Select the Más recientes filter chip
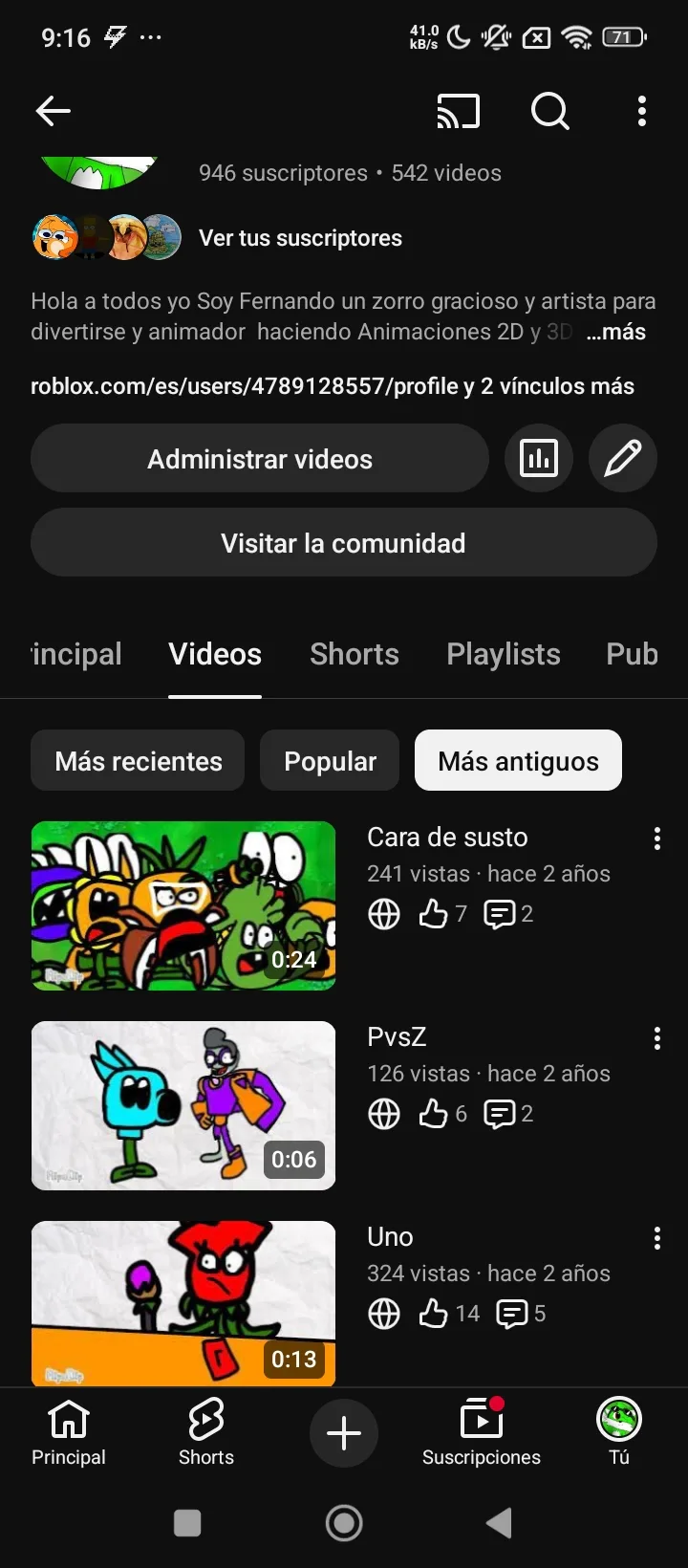The height and width of the screenshot is (1568, 688). [139, 761]
